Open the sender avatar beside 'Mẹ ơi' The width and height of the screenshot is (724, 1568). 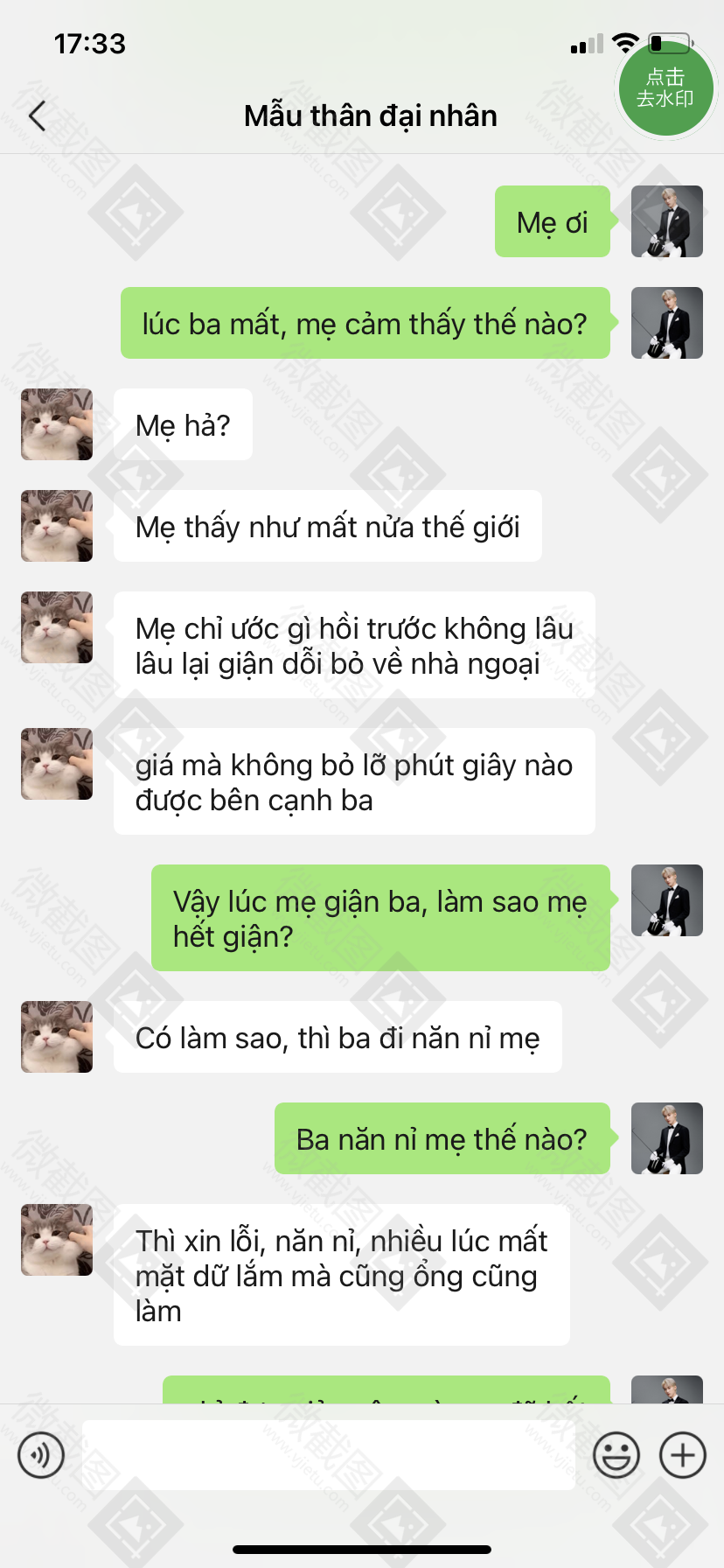[667, 221]
